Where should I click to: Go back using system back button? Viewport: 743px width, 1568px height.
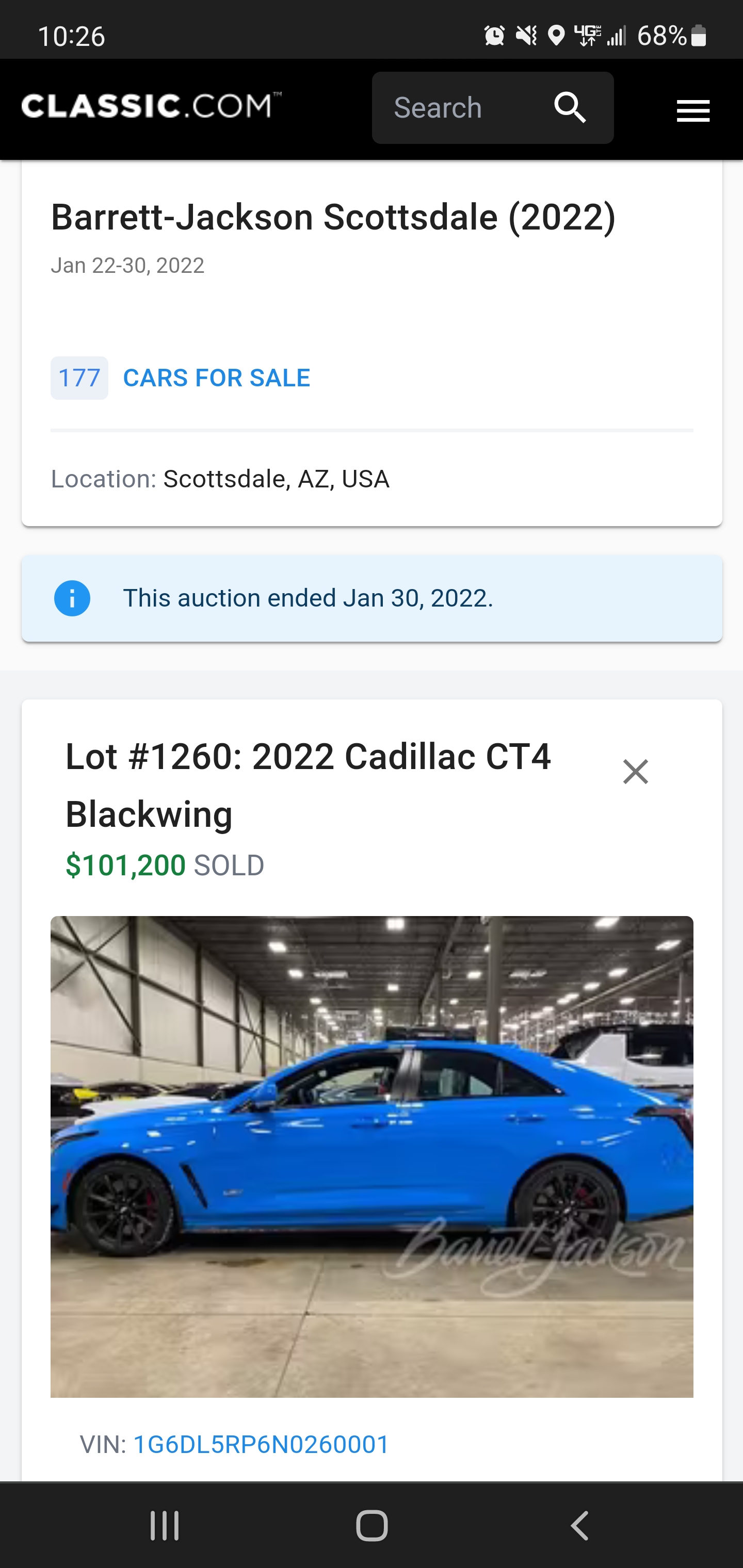click(x=579, y=1525)
